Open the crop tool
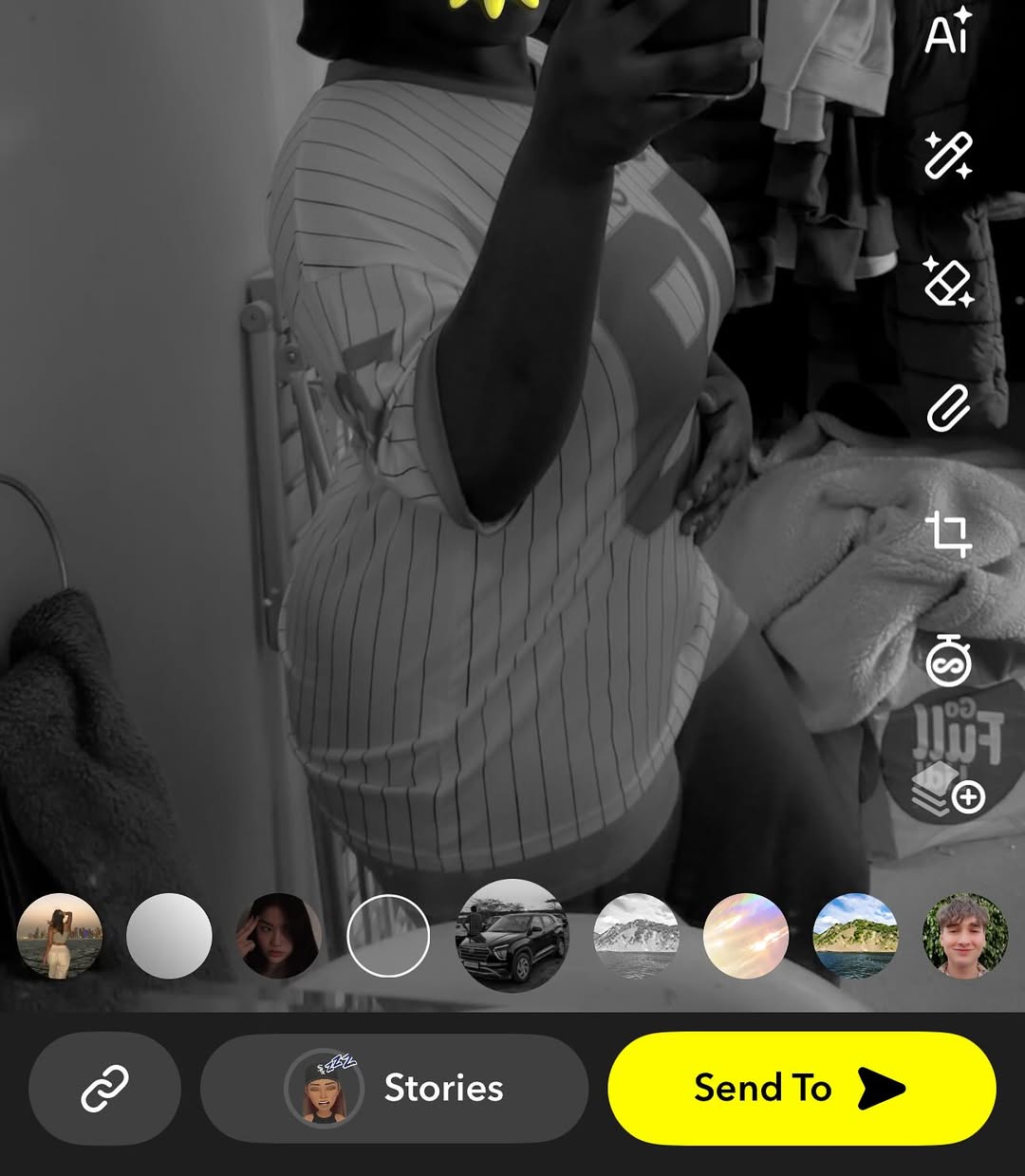This screenshot has width=1025, height=1176. pyautogui.click(x=948, y=533)
